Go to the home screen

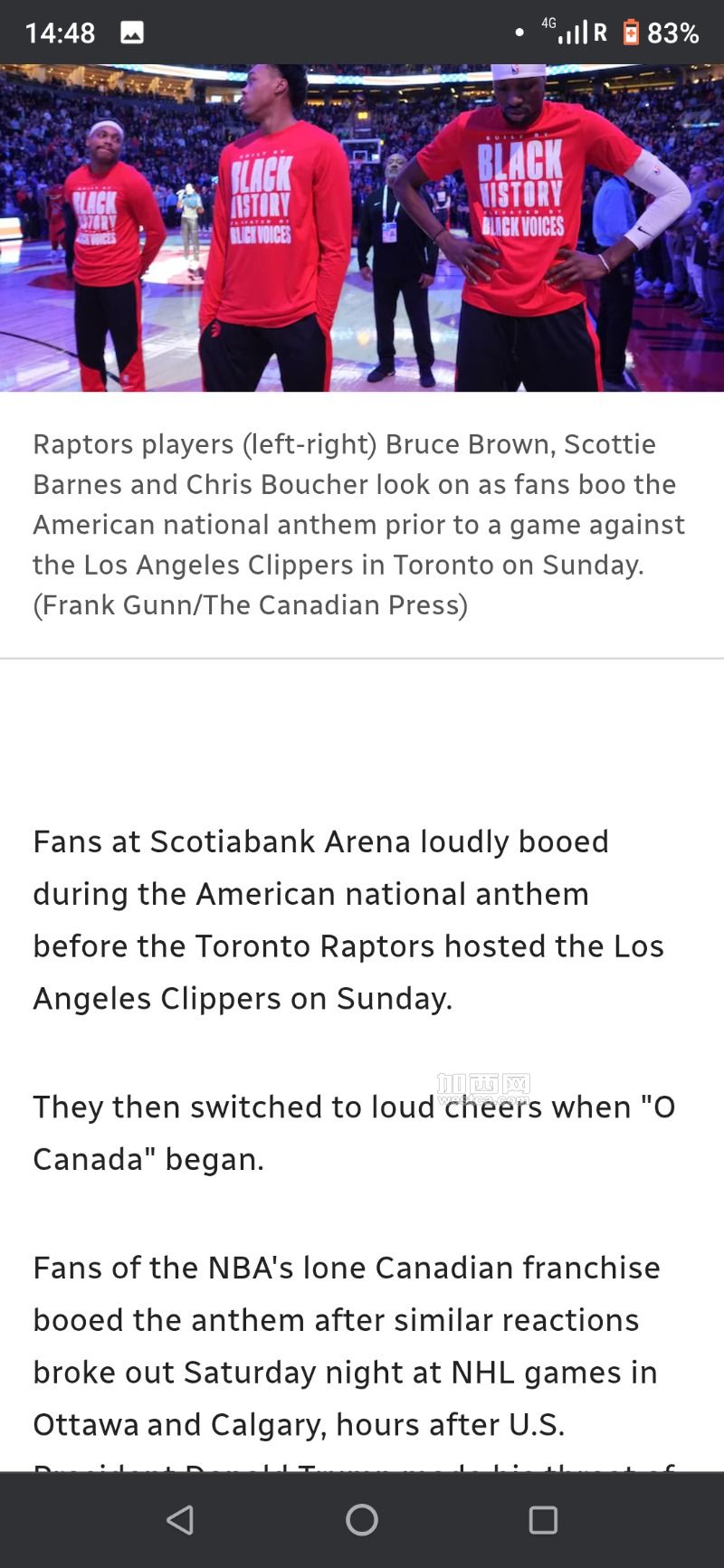(362, 1520)
